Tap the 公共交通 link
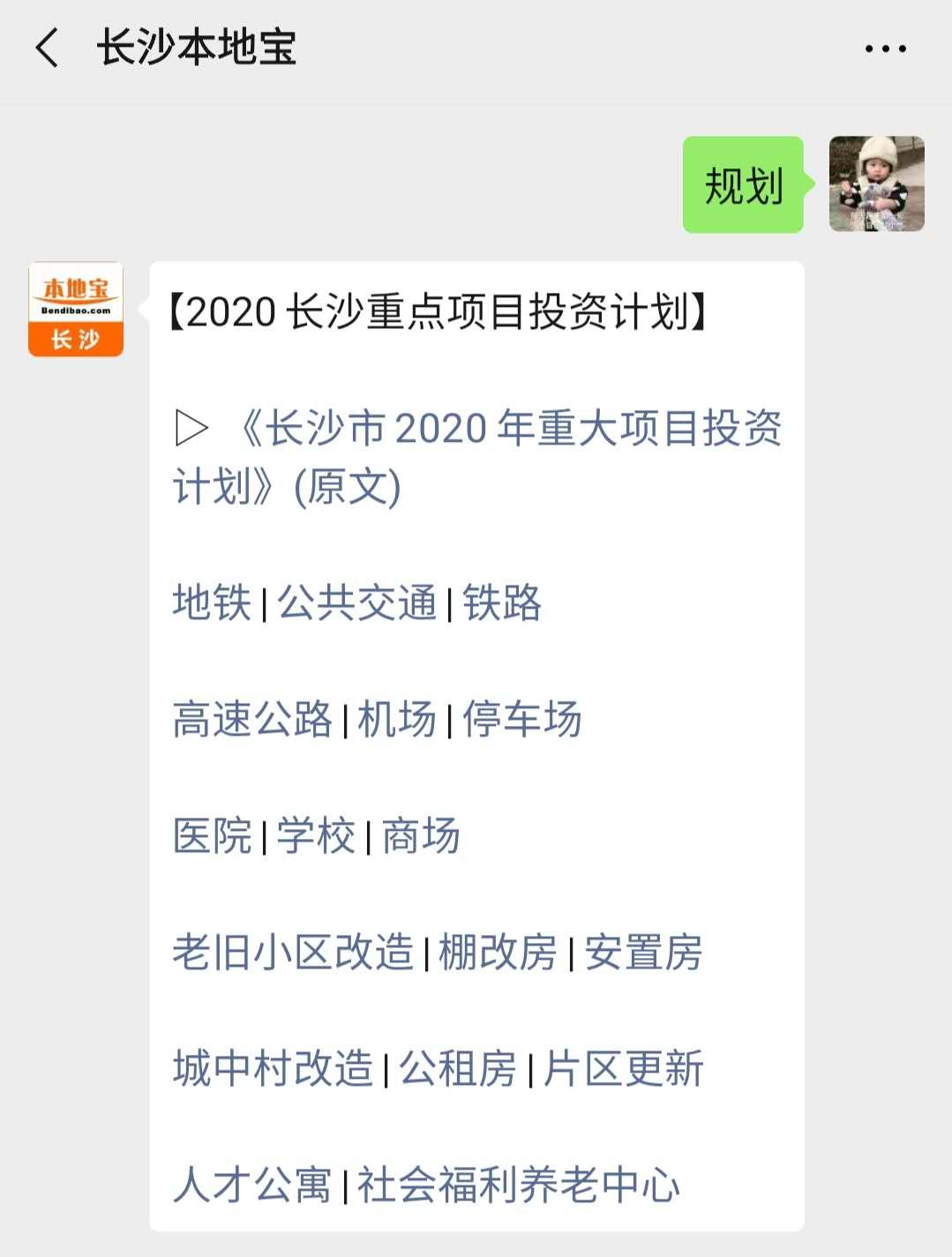952x1257 pixels. pos(356,603)
